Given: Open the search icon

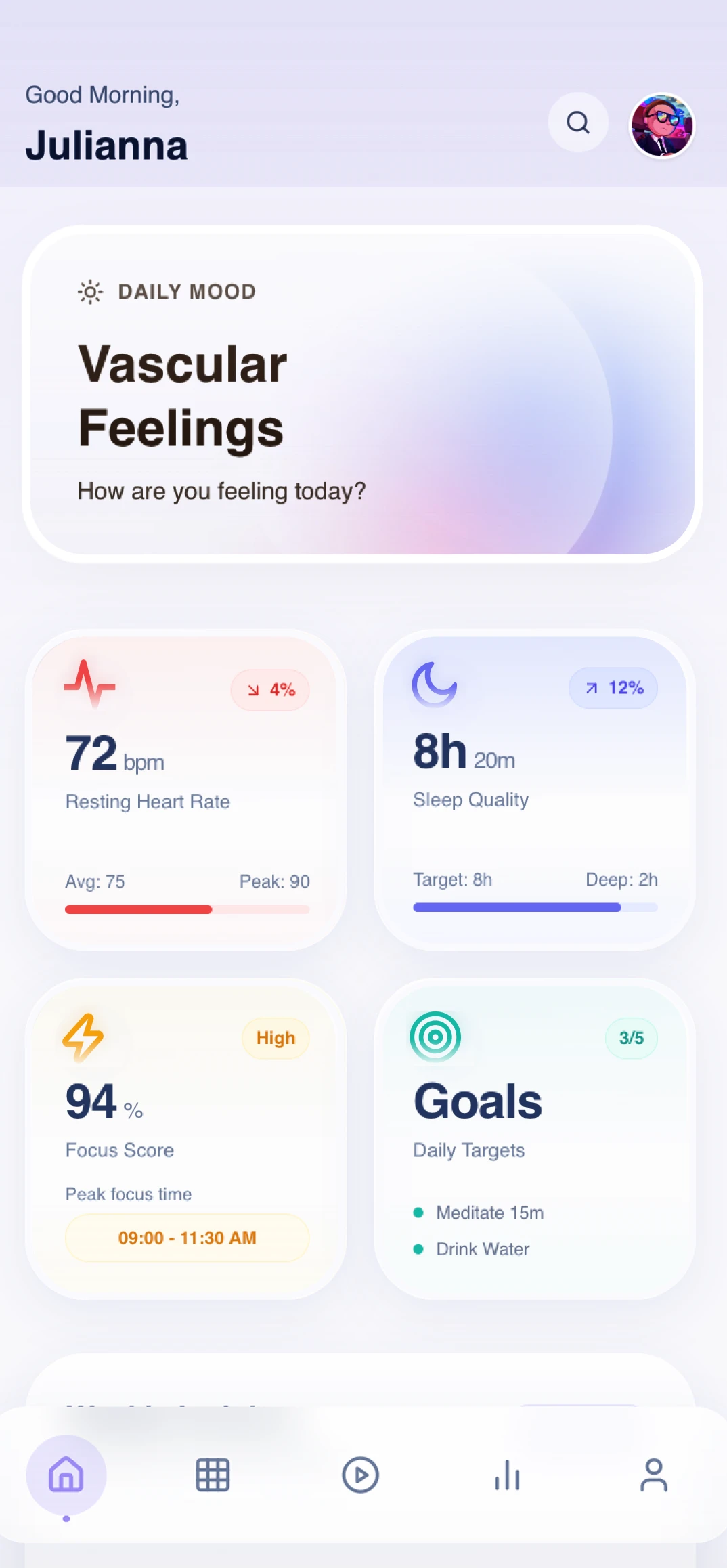Looking at the screenshot, I should (577, 123).
